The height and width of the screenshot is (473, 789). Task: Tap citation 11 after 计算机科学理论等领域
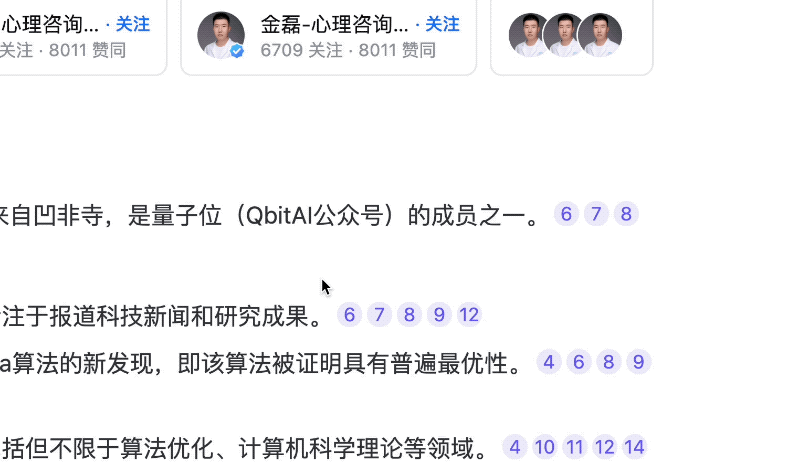coord(574,447)
